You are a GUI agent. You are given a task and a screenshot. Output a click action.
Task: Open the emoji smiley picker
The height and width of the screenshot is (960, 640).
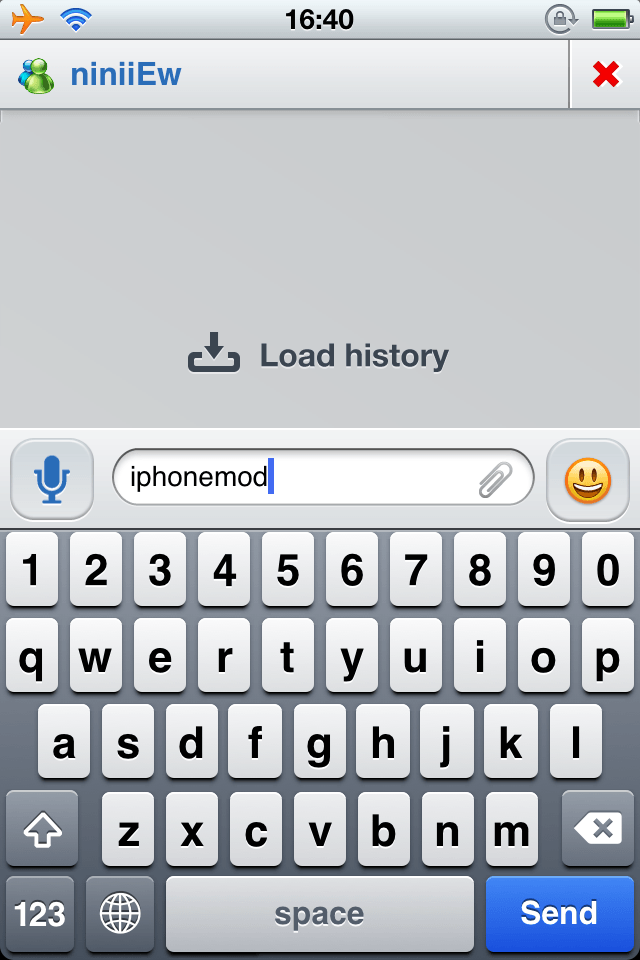587,480
